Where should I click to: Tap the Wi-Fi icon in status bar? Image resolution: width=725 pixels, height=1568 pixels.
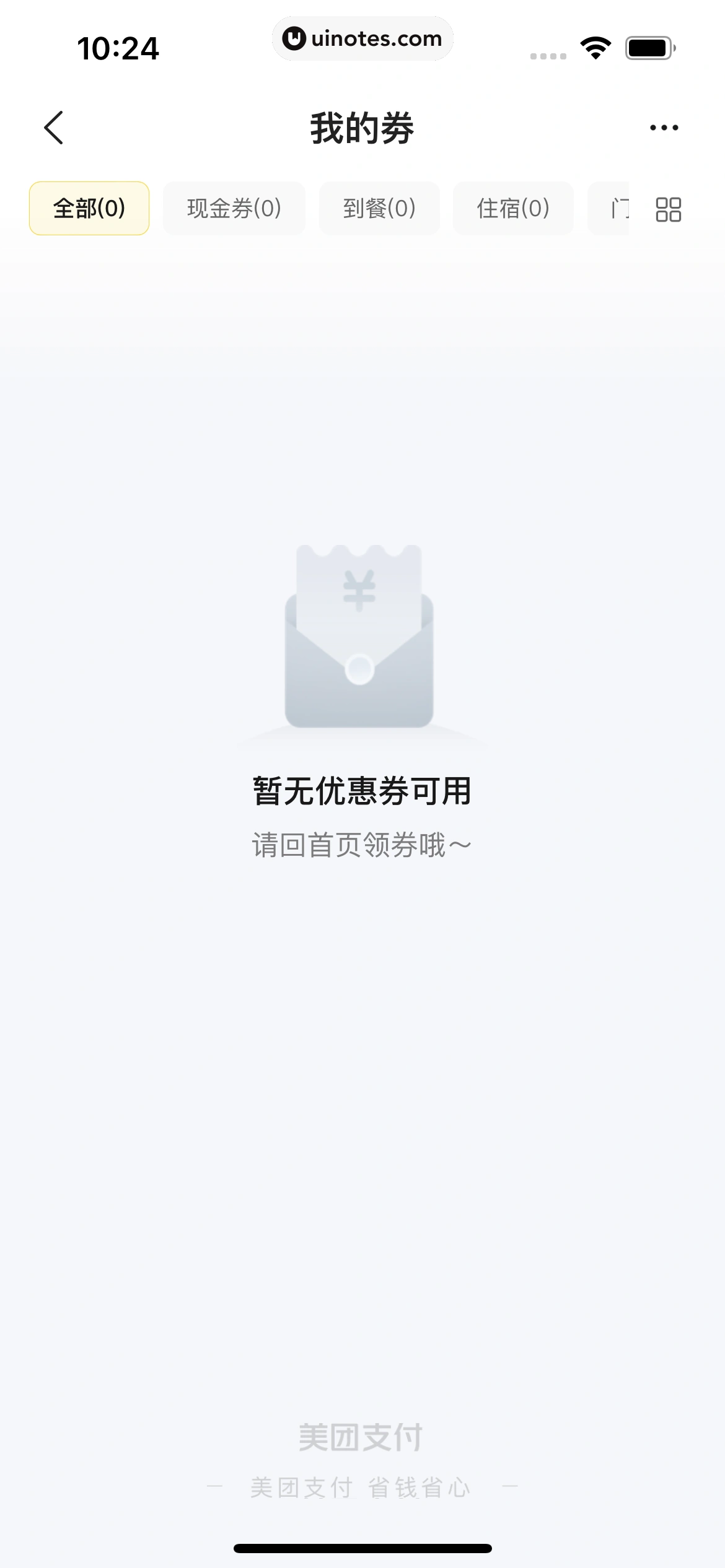point(595,47)
